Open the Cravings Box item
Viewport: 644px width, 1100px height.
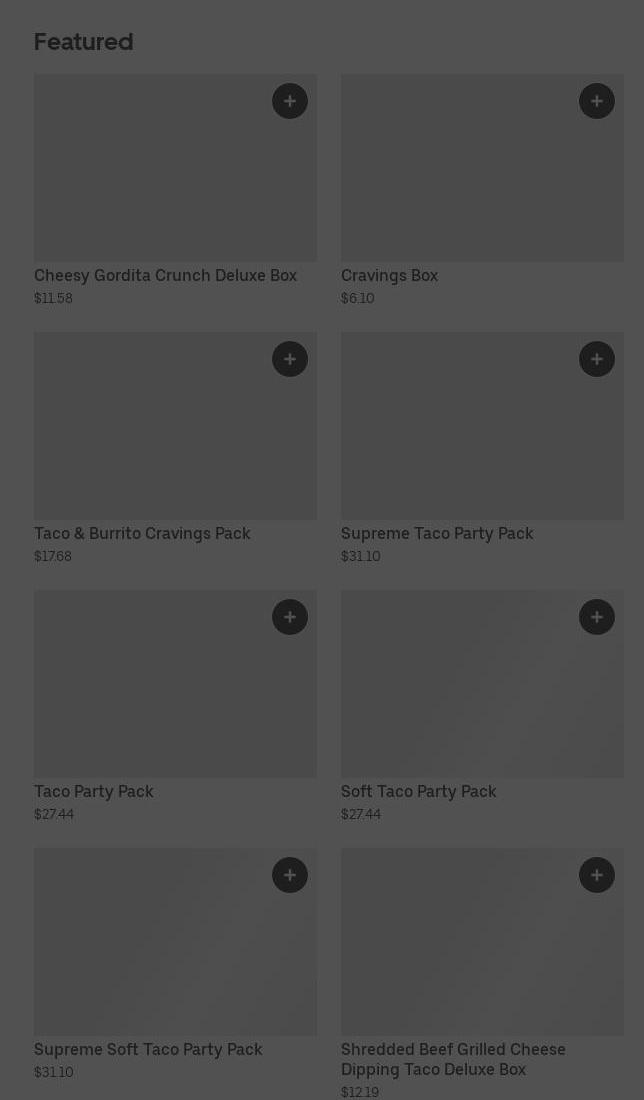(x=389, y=276)
